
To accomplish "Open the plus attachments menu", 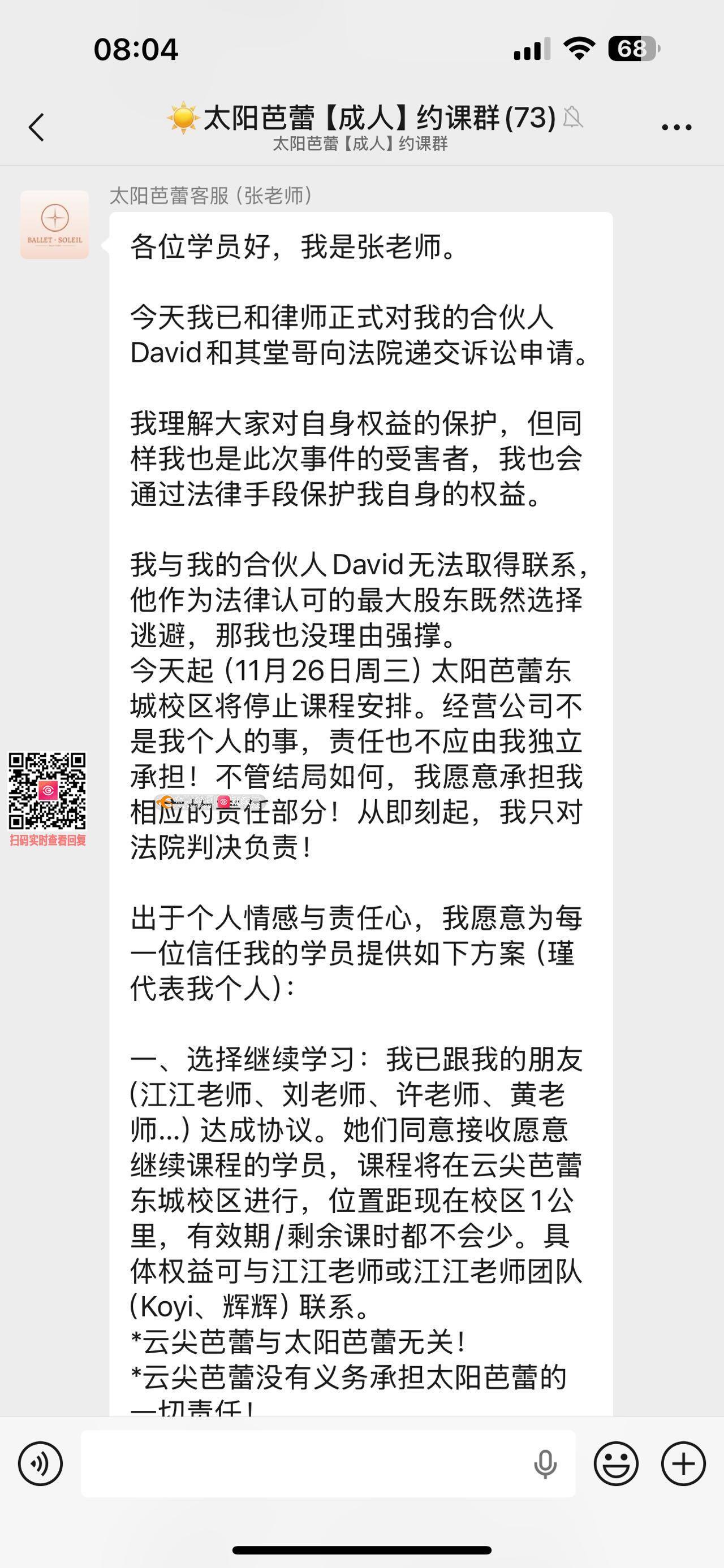I will tap(683, 1463).
